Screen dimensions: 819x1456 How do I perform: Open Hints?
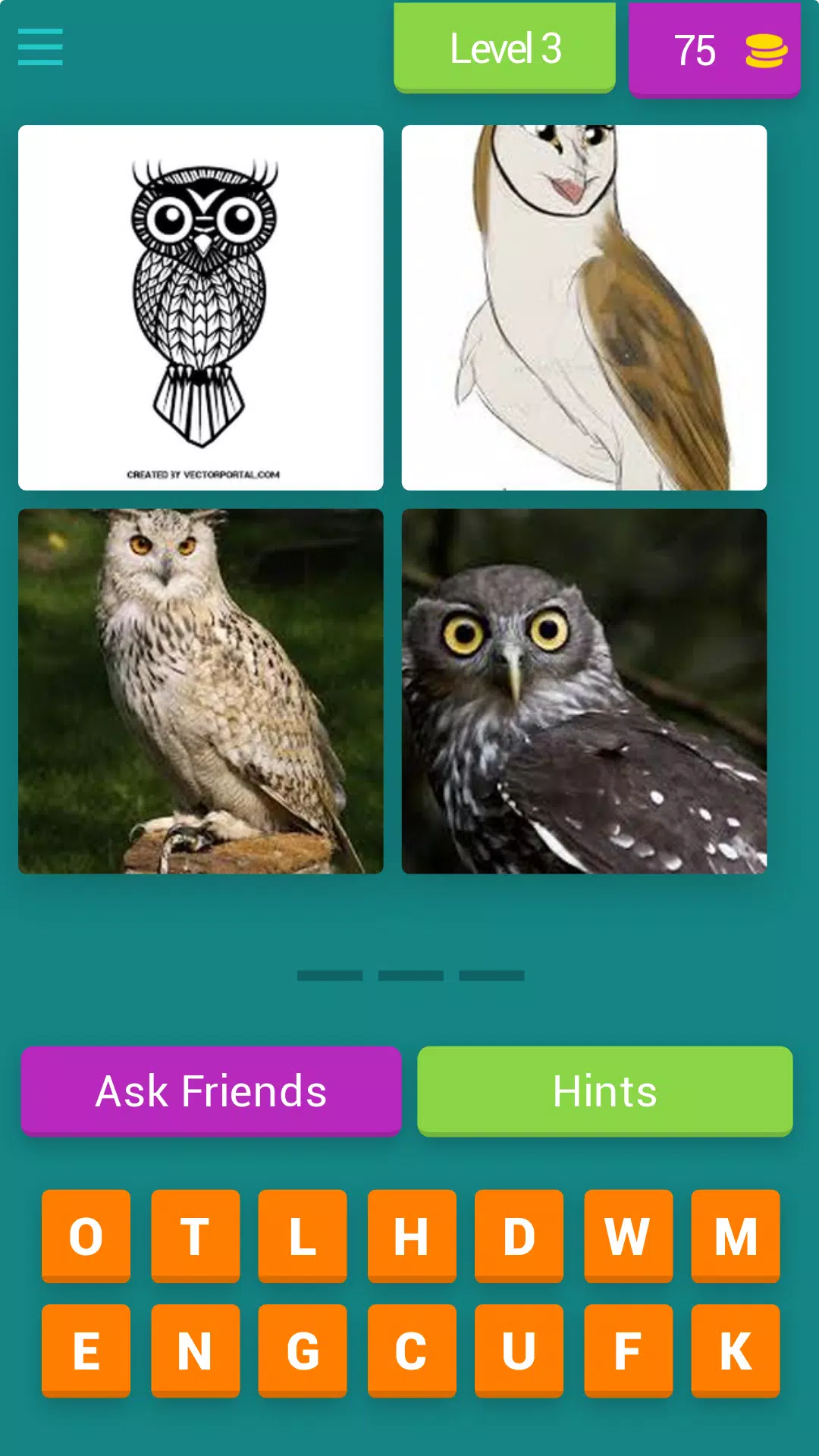[604, 1090]
